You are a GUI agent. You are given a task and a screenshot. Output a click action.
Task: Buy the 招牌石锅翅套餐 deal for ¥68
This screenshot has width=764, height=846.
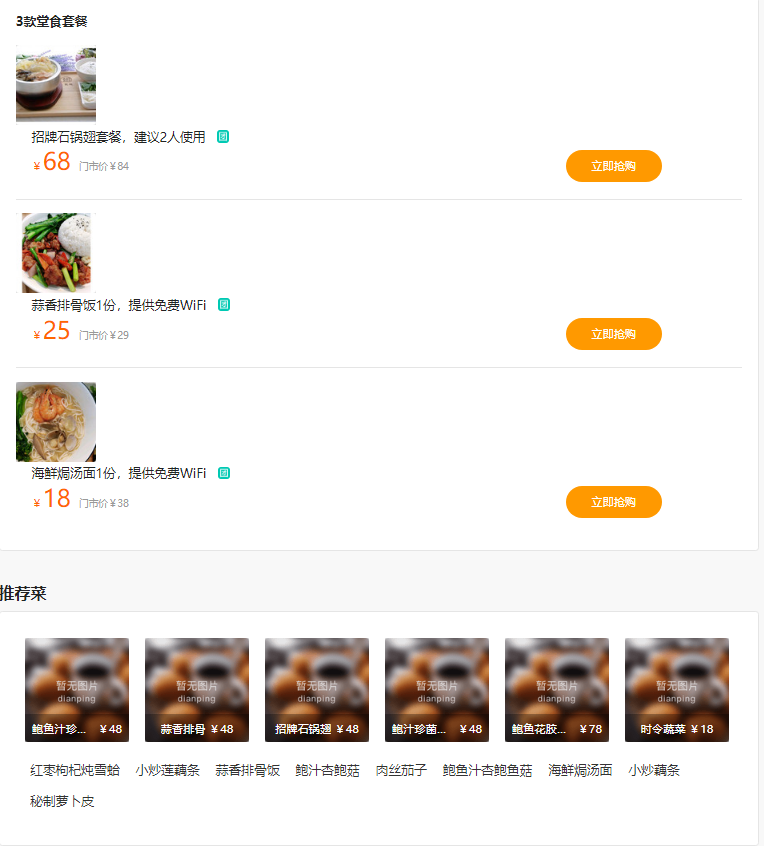point(613,166)
